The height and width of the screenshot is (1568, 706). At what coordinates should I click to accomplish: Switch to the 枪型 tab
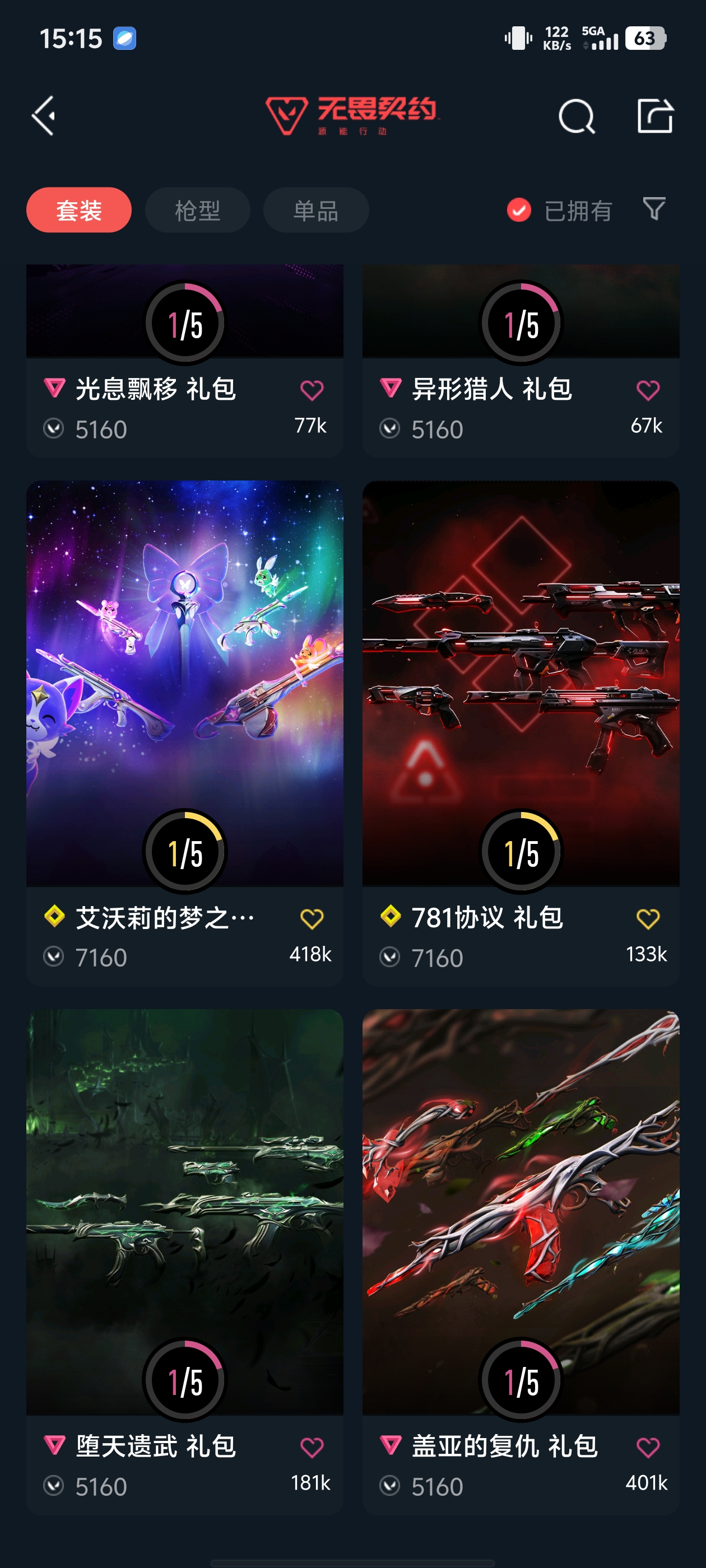point(197,209)
